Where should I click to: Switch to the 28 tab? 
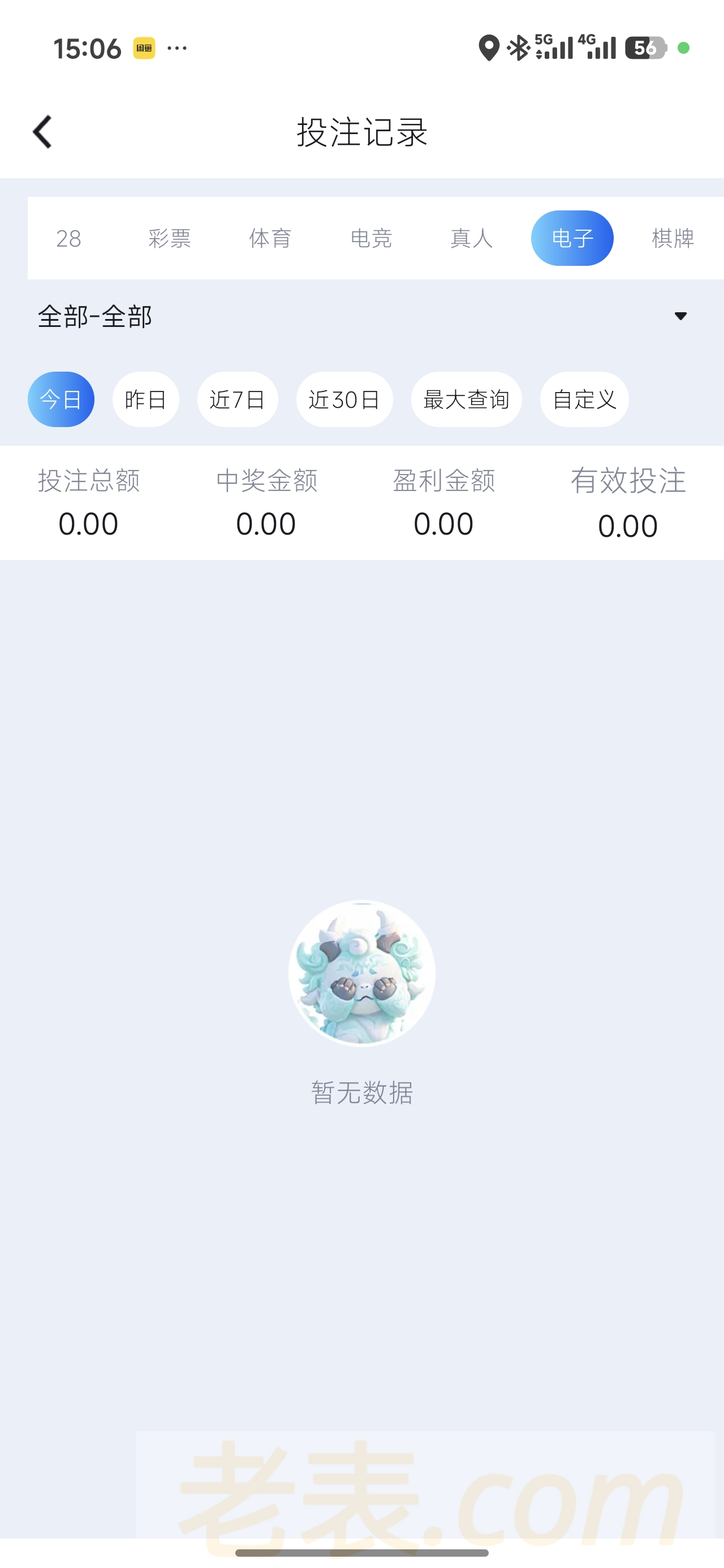(x=68, y=238)
